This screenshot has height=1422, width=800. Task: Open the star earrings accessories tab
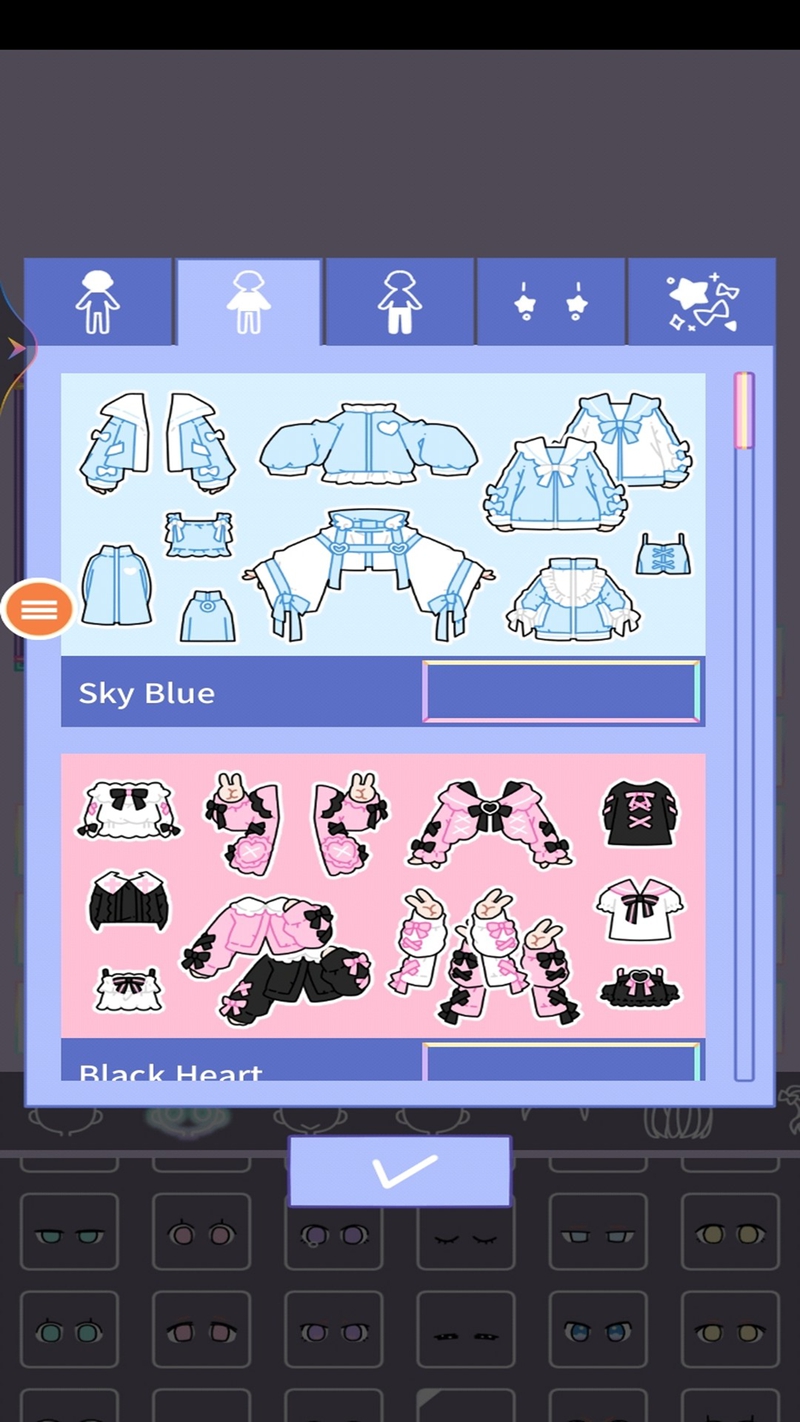pos(550,302)
